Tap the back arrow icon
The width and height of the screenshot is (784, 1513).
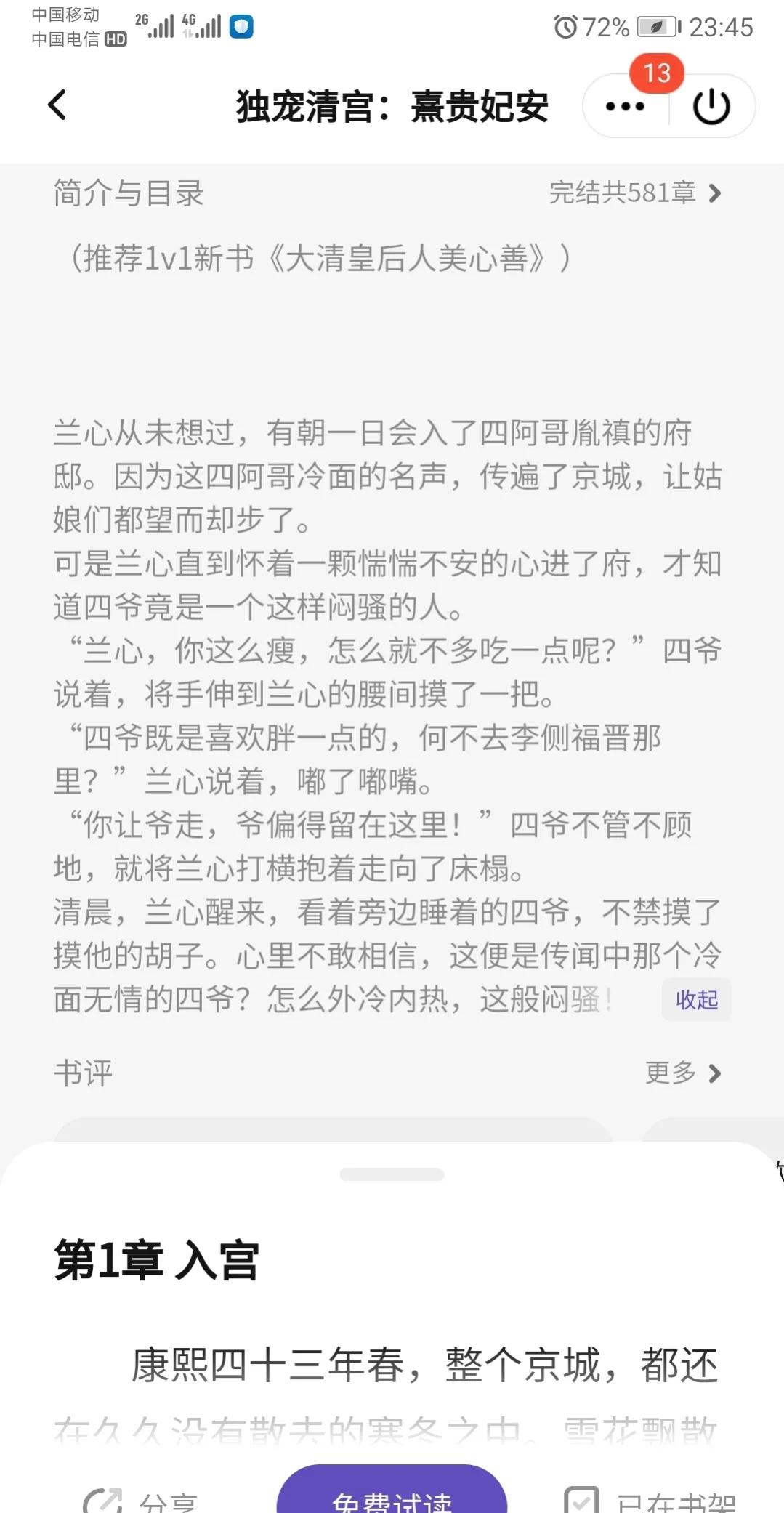pos(57,105)
